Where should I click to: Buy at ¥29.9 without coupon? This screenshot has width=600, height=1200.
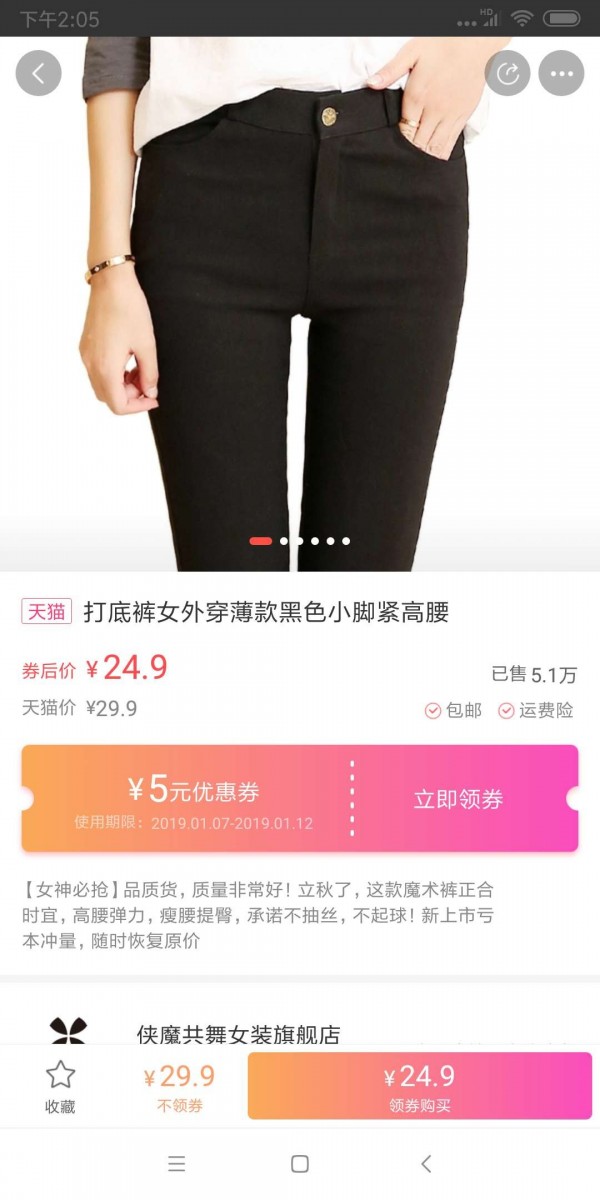click(x=180, y=1087)
